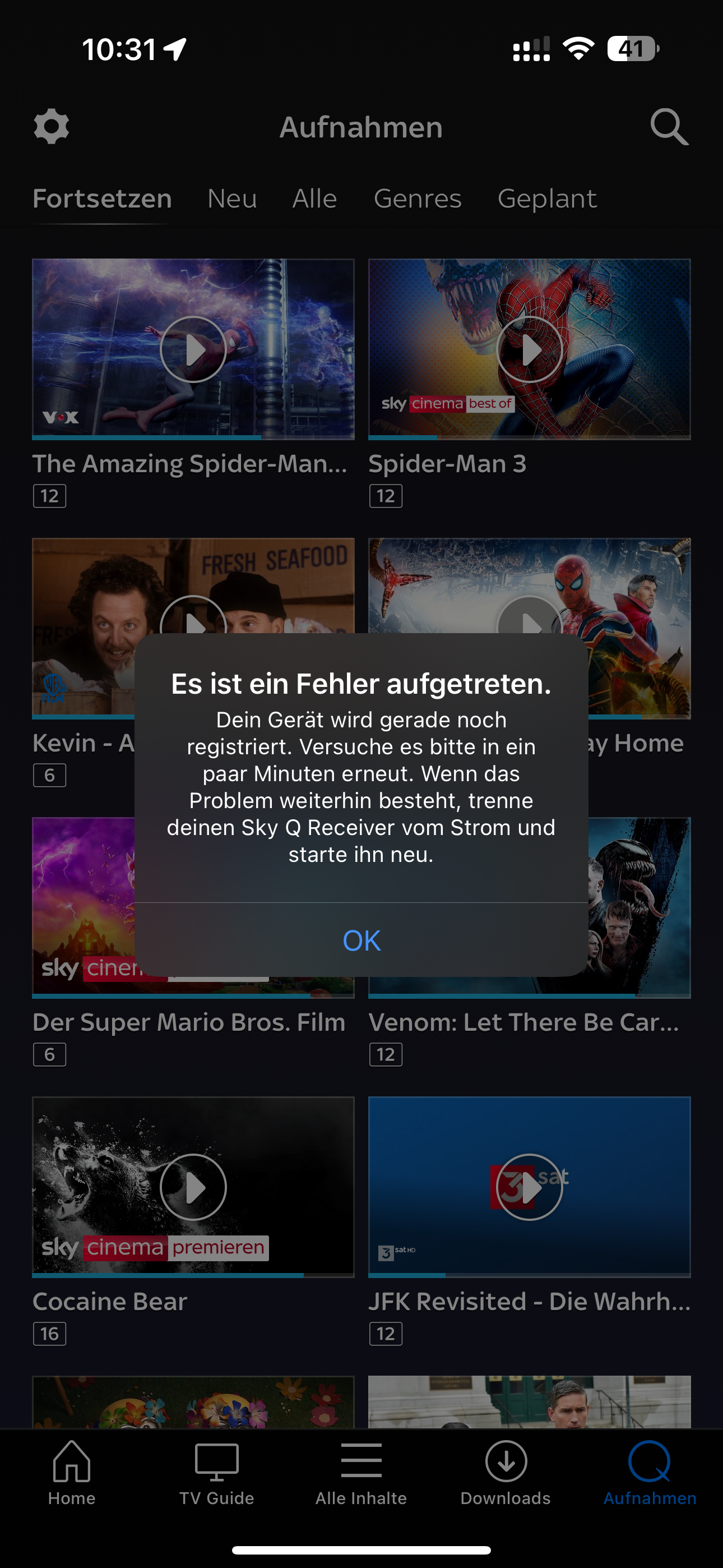Open the JFK Revisited recording
The image size is (723, 1568).
[x=529, y=1187]
